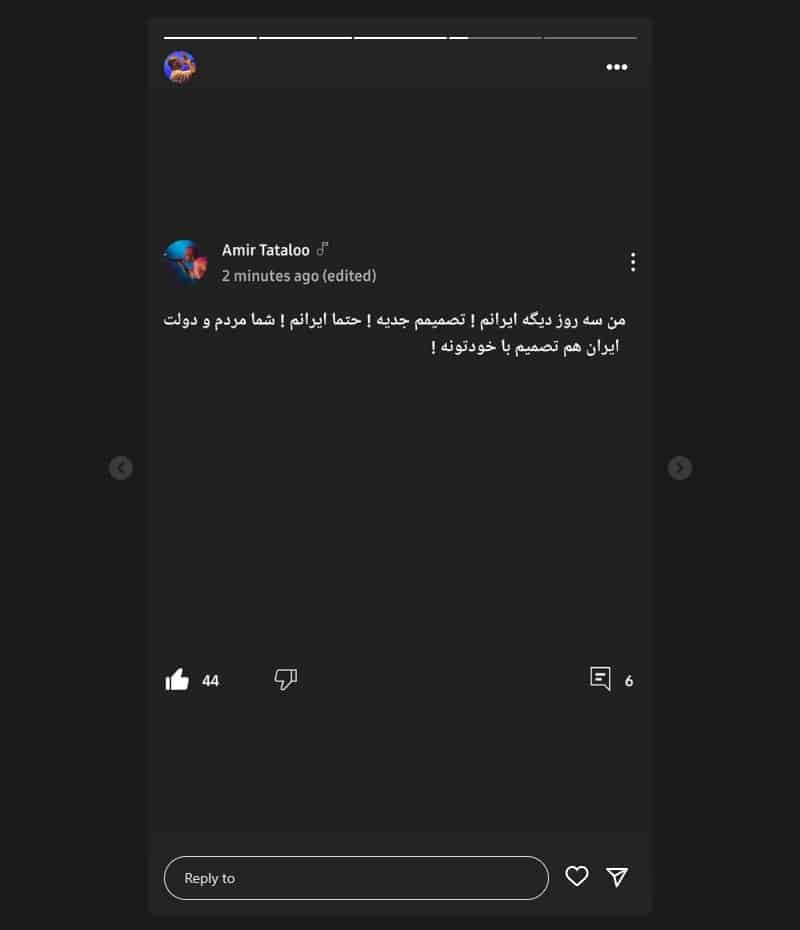
Task: Share the story via paper plane icon
Action: point(618,877)
